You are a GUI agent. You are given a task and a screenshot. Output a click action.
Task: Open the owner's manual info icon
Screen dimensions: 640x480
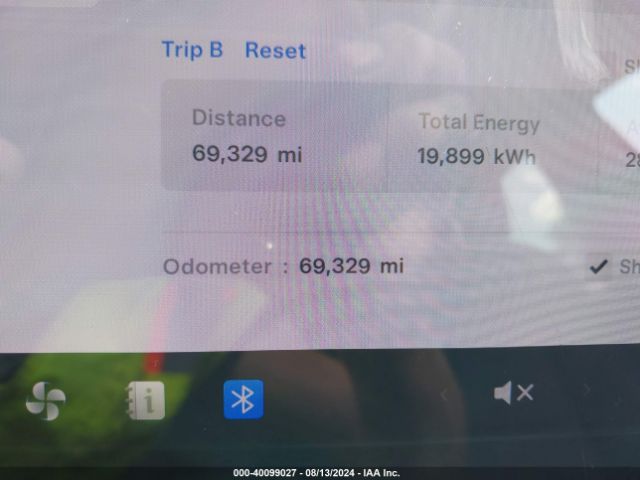tap(145, 400)
